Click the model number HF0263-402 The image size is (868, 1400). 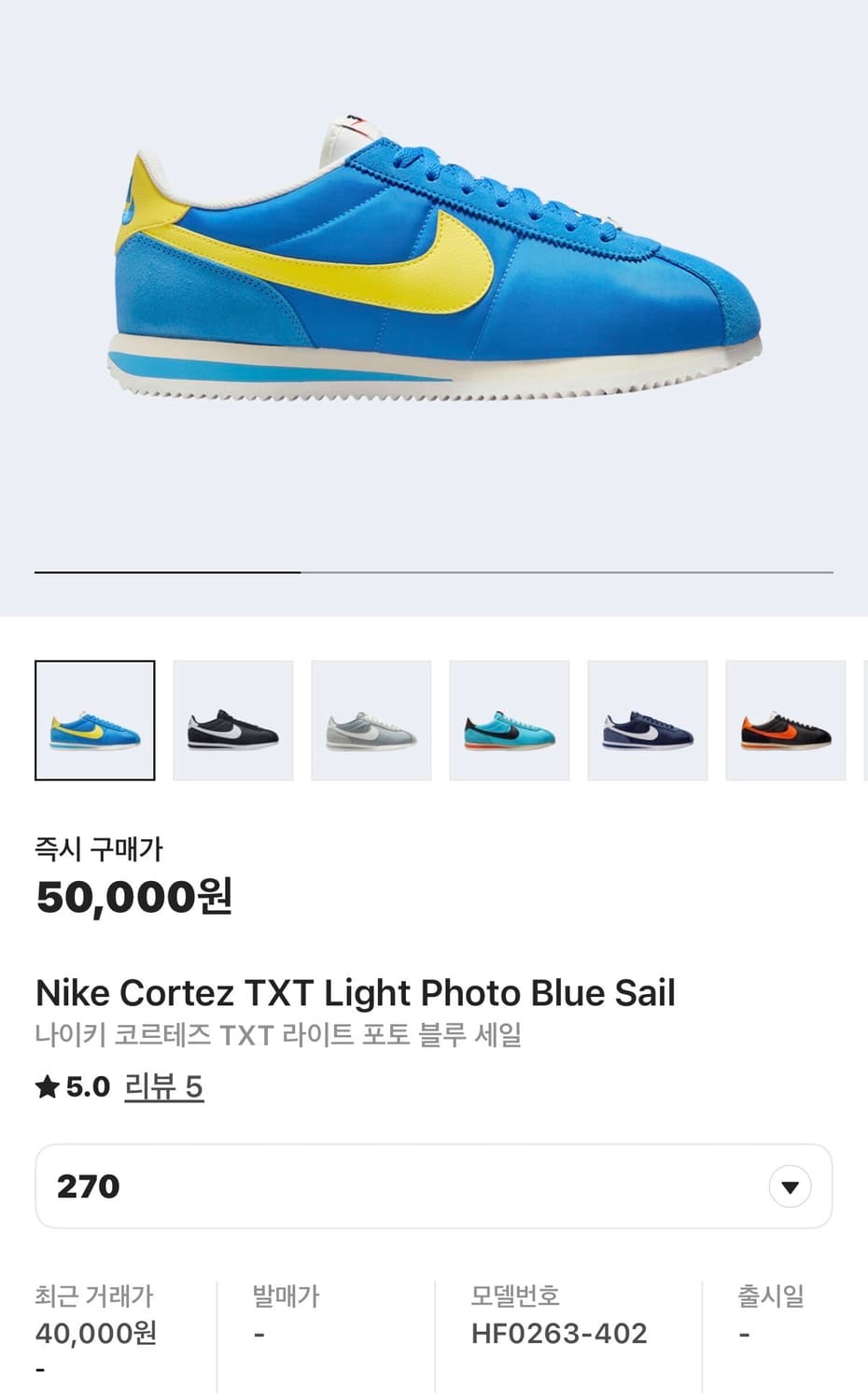(x=560, y=1333)
